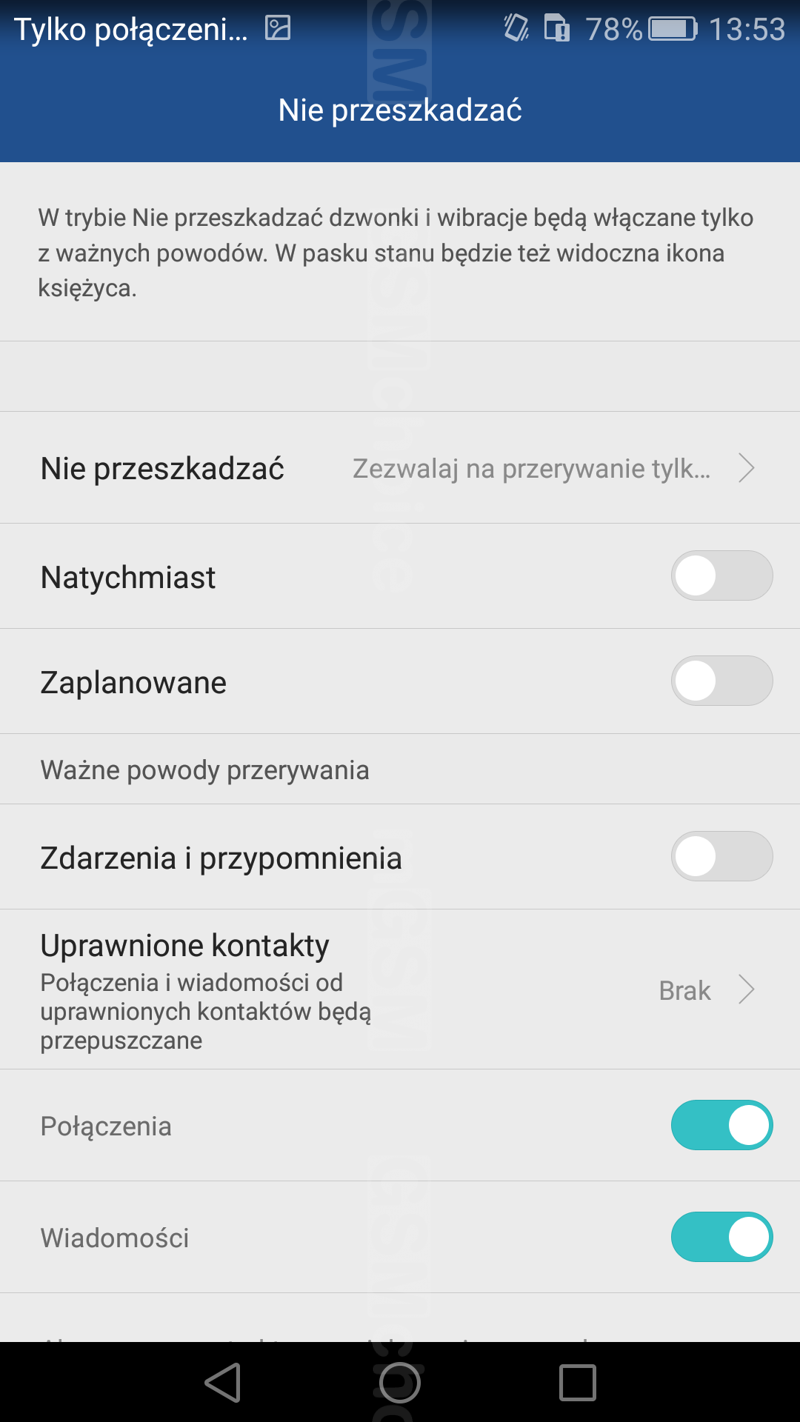Open the Nie przeszkadzać mode row
The height and width of the screenshot is (1422, 800).
click(400, 468)
